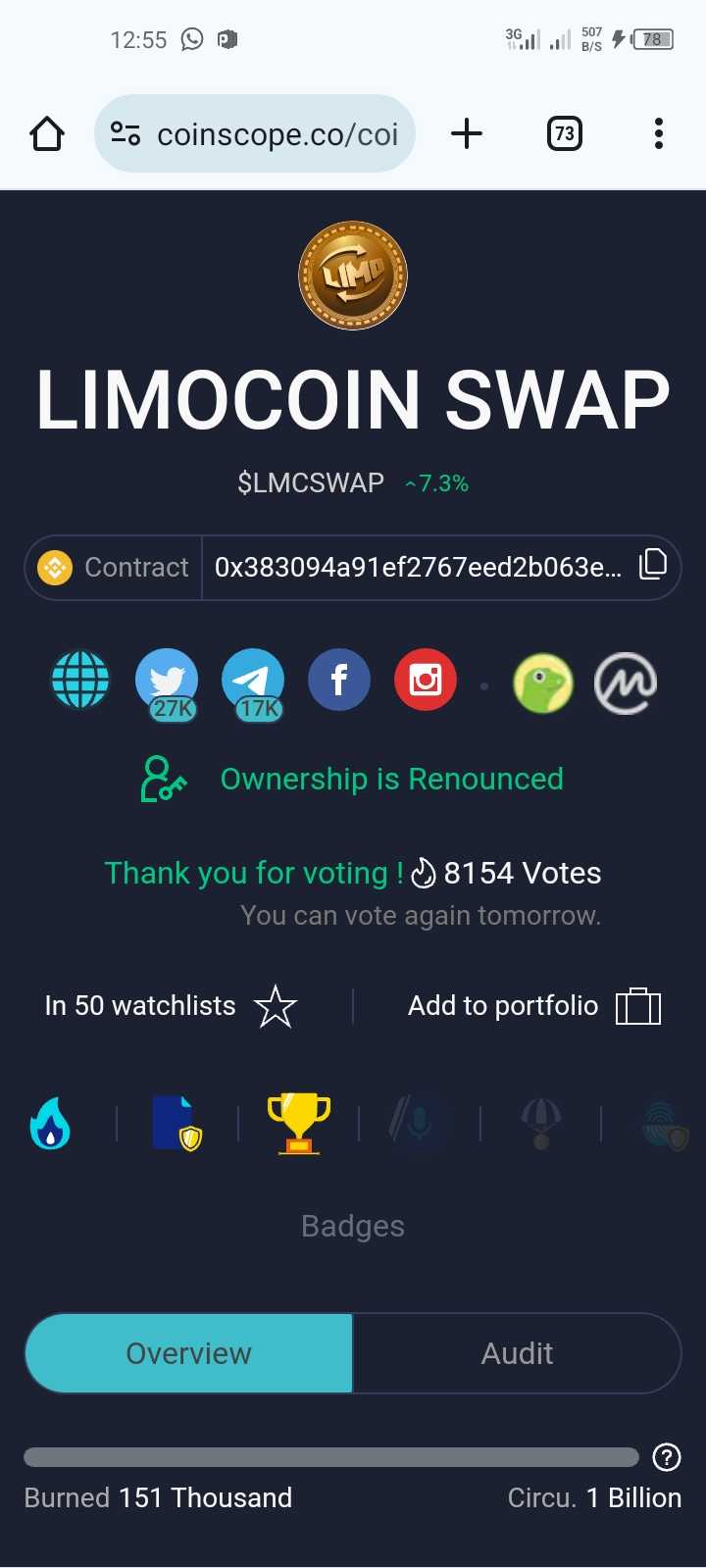Viewport: 706px width, 1568px height.
Task: Switch to the Audit tab
Action: (517, 1353)
